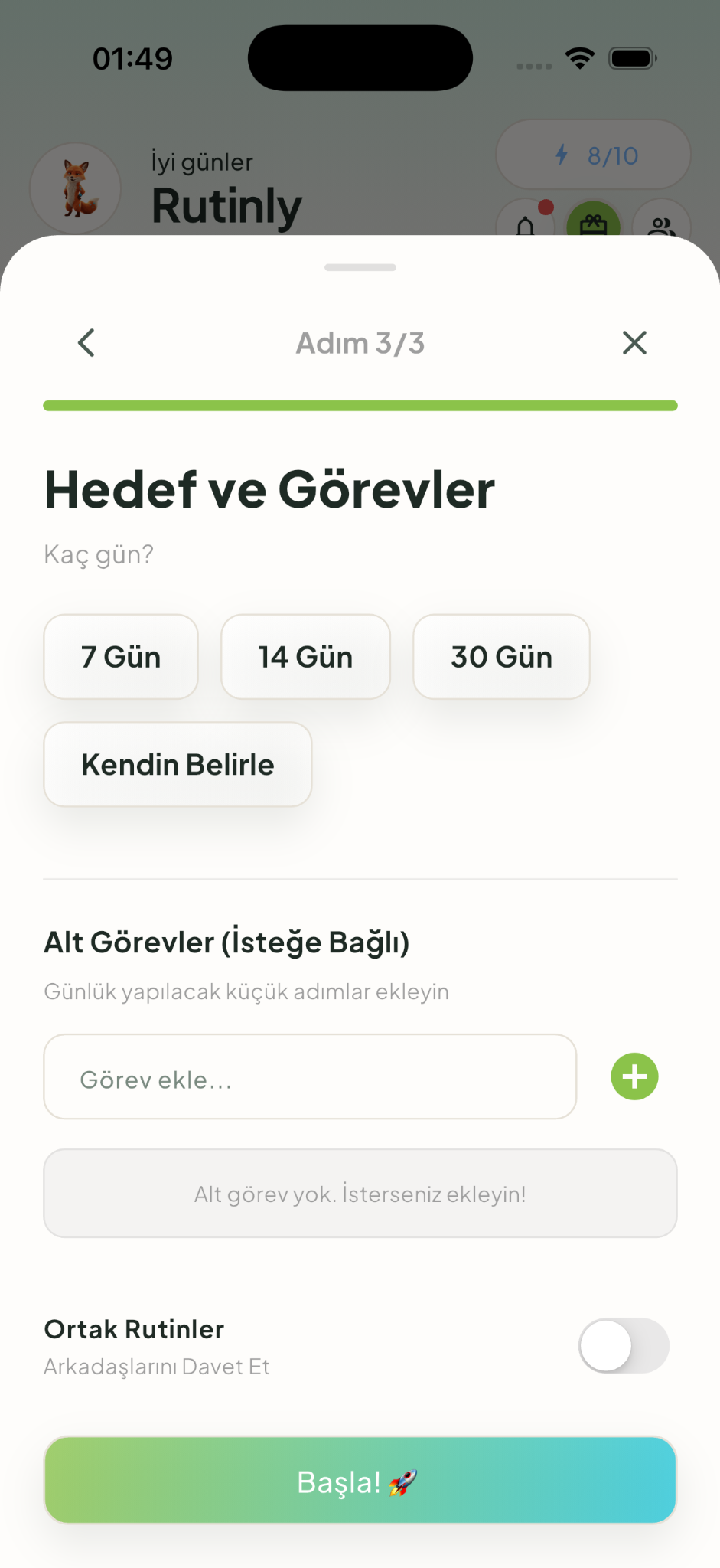Go back using the left chevron arrow

pos(86,342)
